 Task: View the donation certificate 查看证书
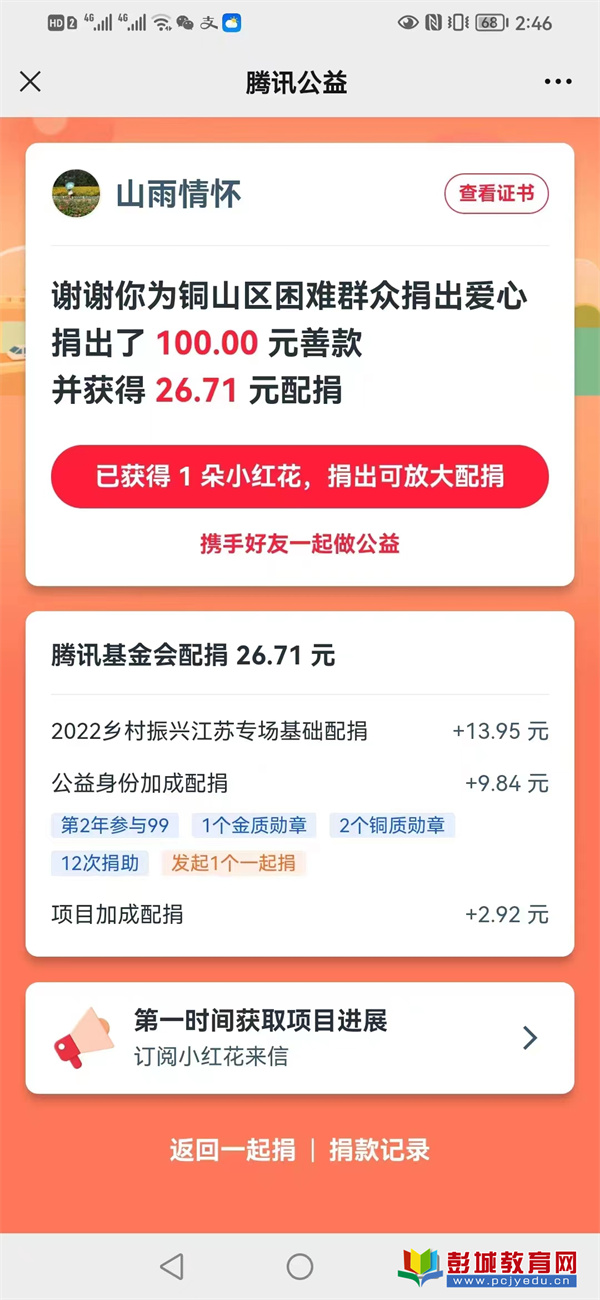496,194
